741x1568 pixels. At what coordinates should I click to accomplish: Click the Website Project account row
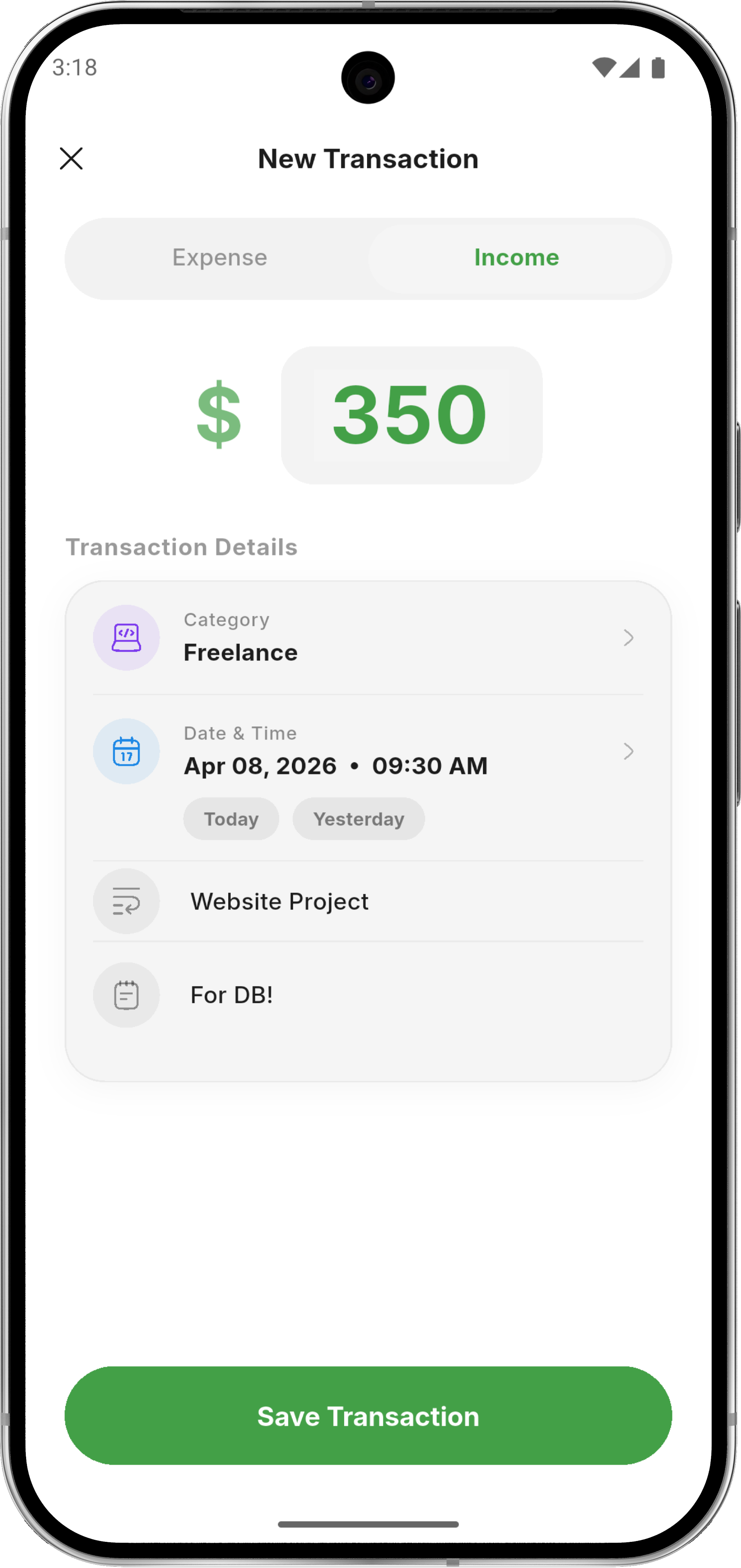coord(278,901)
